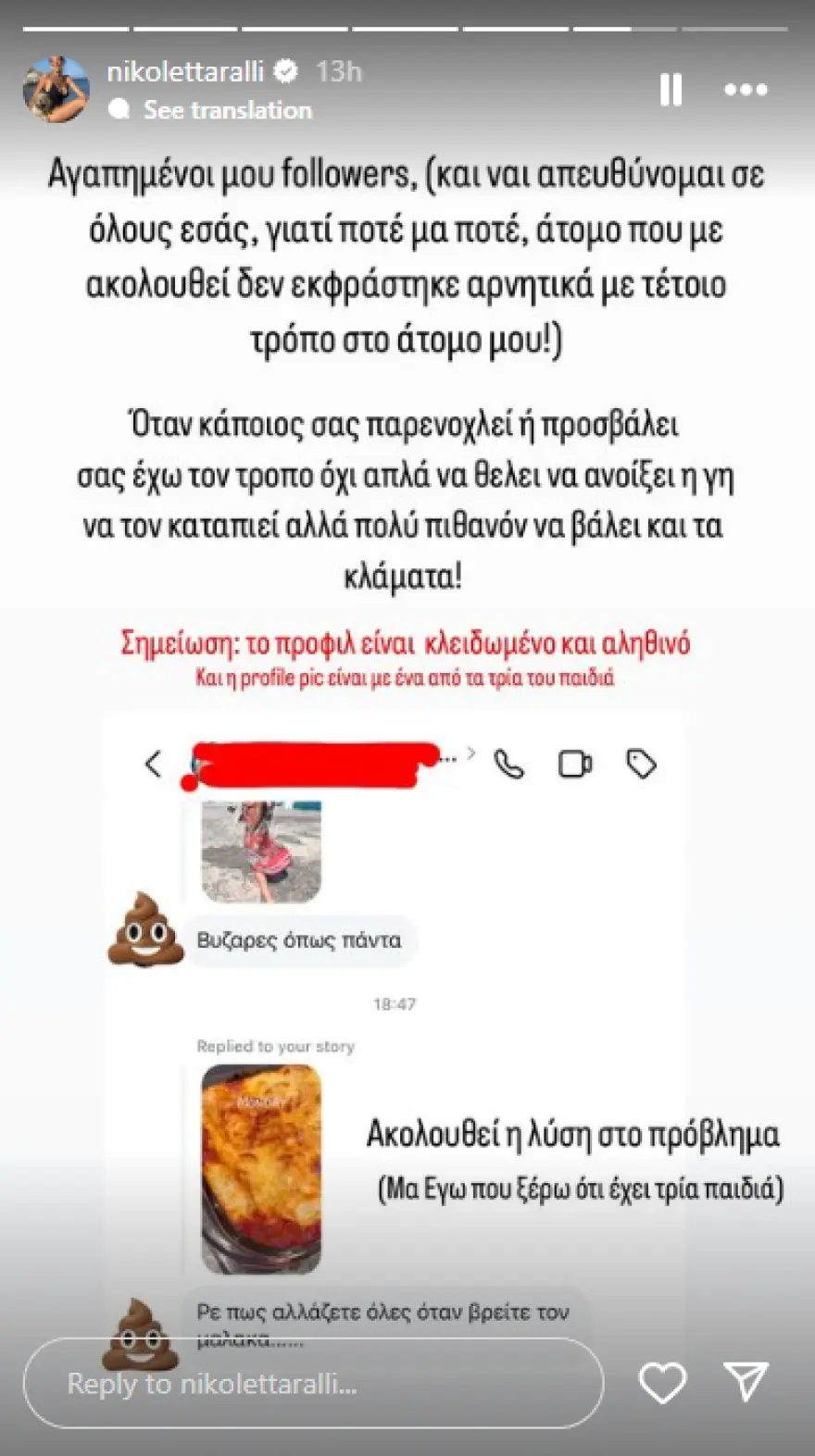Type in Reply to nikolettaralli field

coord(313,1384)
